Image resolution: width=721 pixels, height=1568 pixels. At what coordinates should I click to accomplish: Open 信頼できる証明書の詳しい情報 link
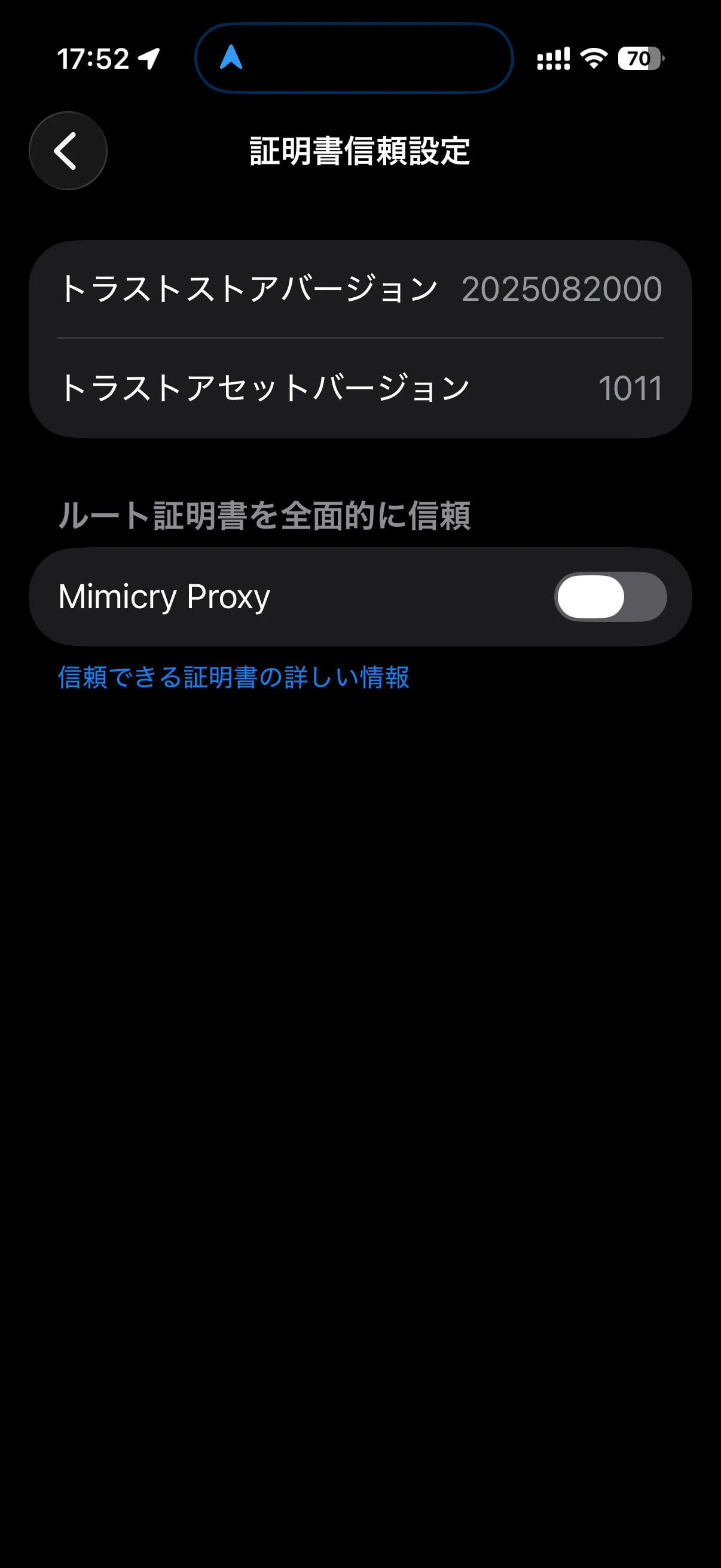pyautogui.click(x=234, y=677)
